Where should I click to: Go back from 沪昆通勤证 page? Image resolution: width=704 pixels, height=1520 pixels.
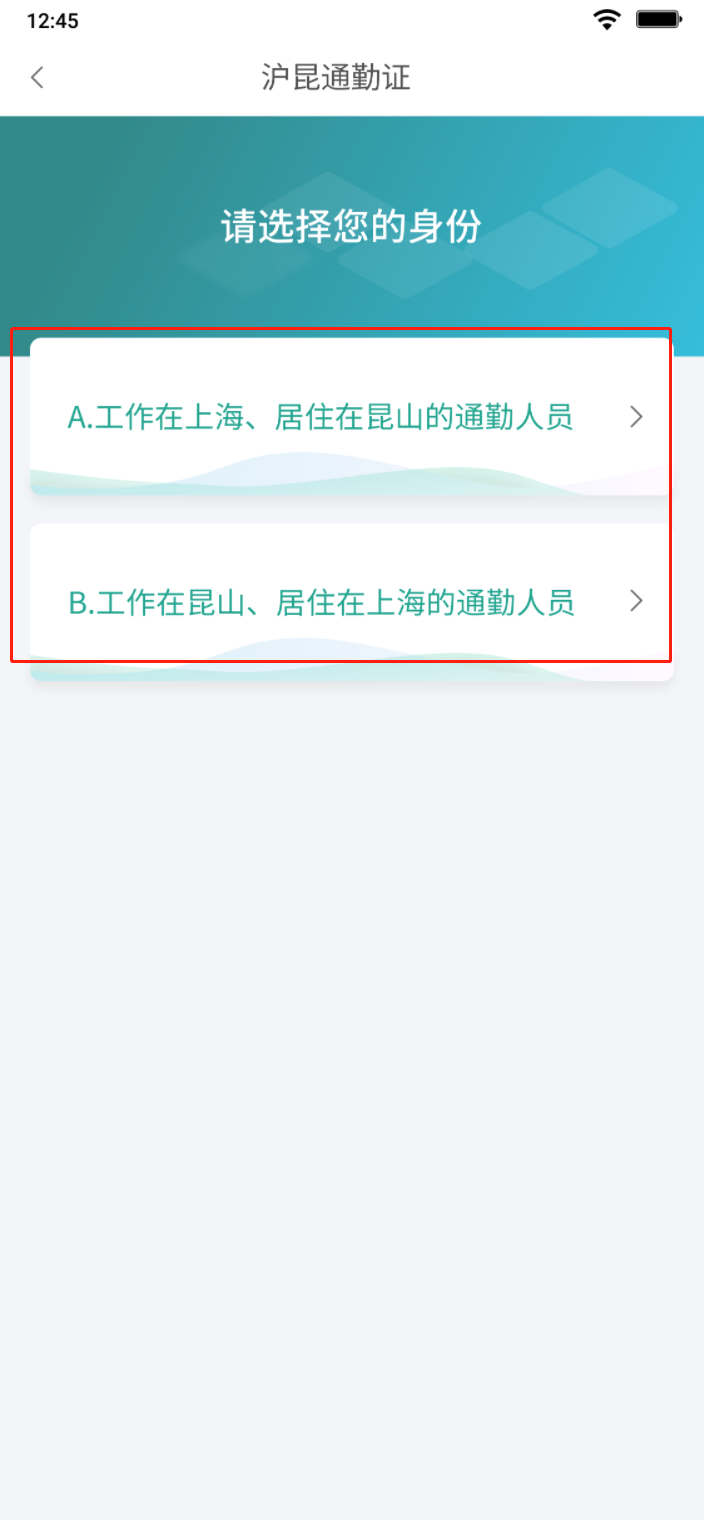tap(38, 78)
